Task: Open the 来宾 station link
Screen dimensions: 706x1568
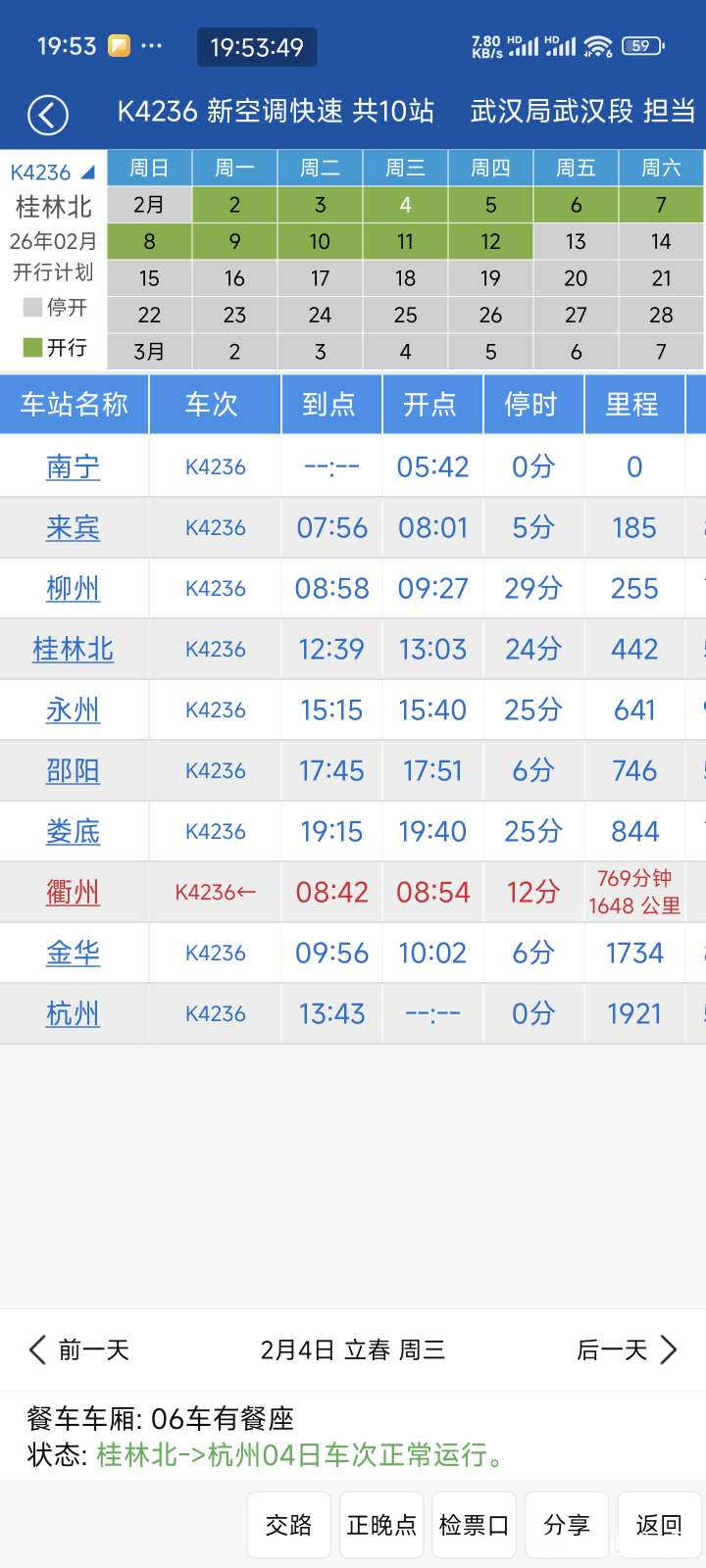Action: pyautogui.click(x=74, y=527)
